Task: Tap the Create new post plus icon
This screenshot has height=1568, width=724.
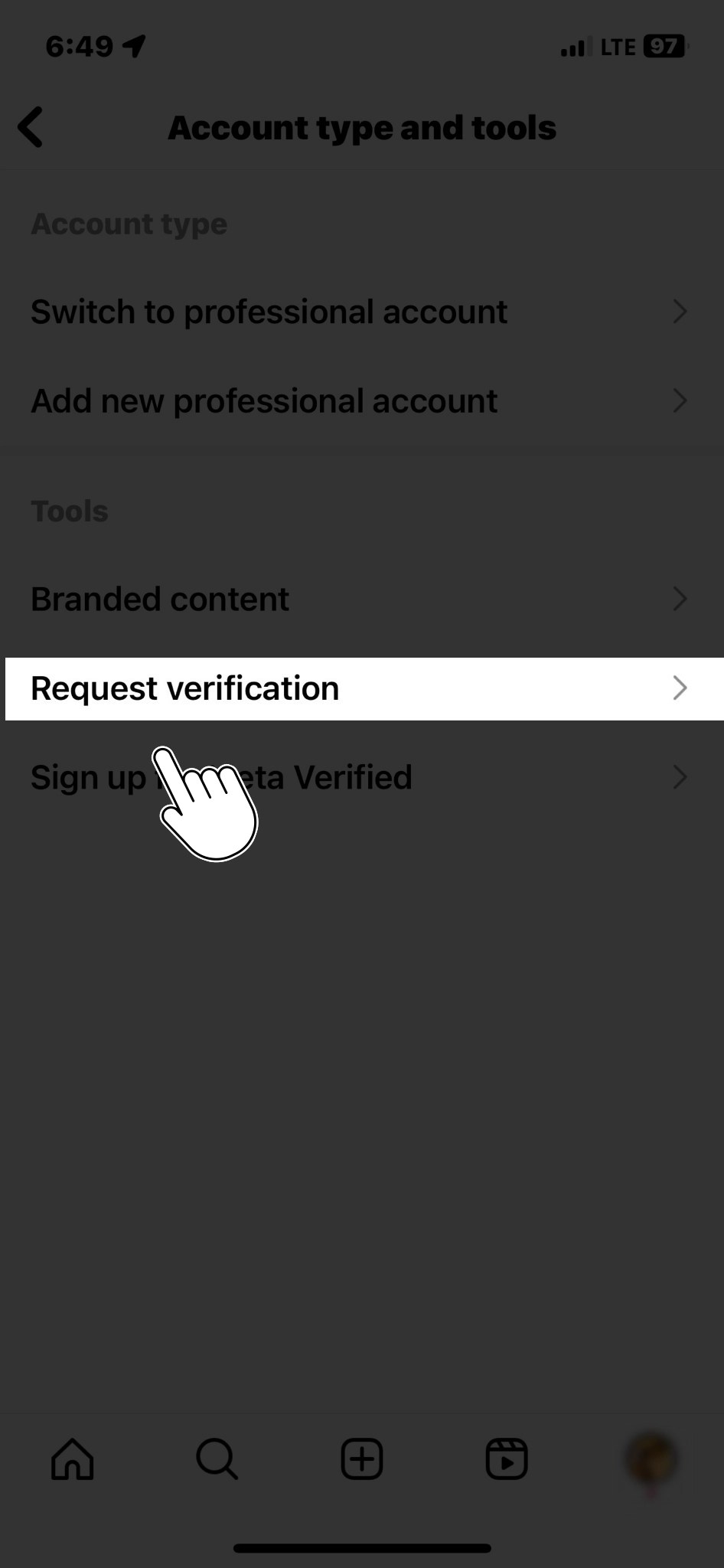Action: click(x=361, y=1459)
